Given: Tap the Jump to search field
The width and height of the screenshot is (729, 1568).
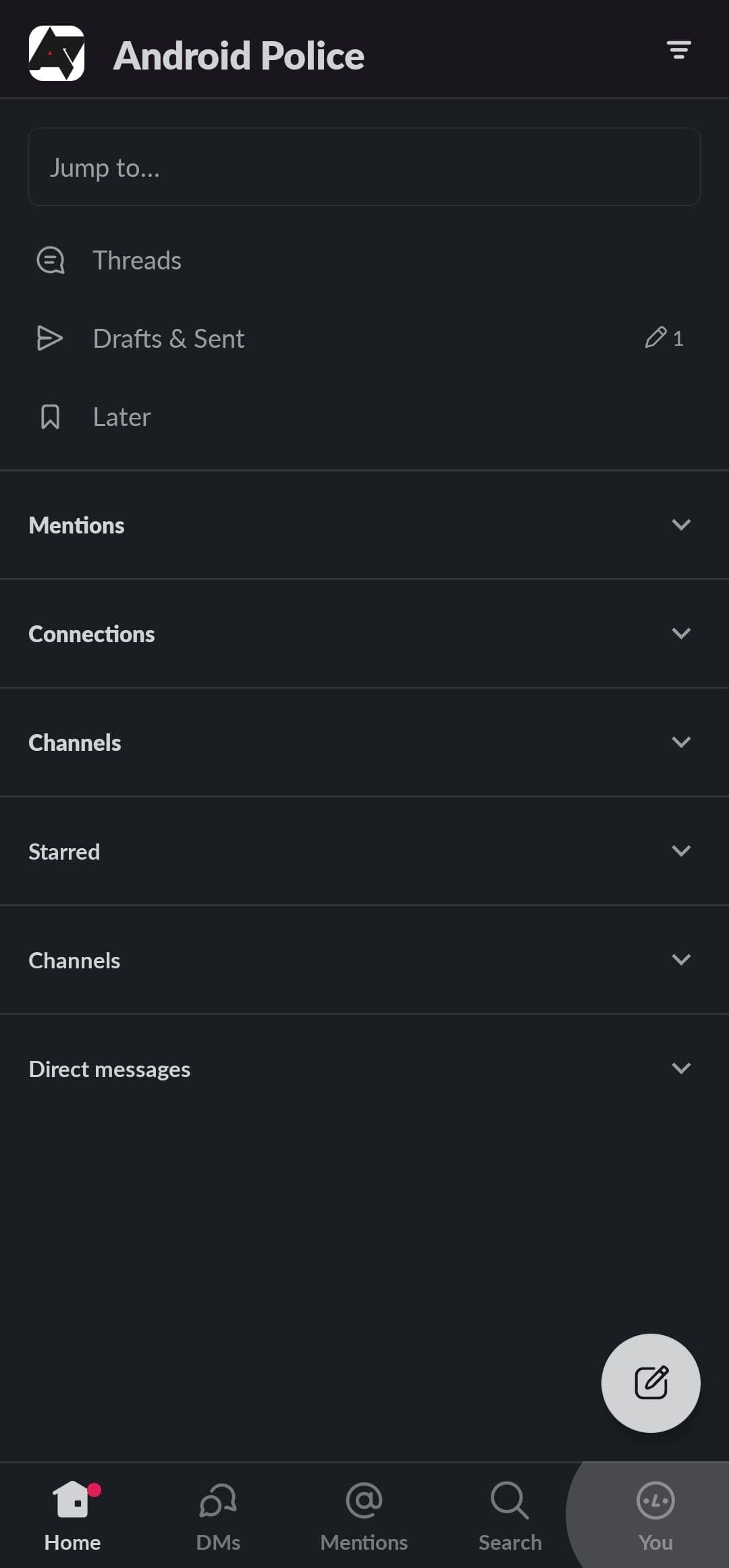Looking at the screenshot, I should (364, 167).
